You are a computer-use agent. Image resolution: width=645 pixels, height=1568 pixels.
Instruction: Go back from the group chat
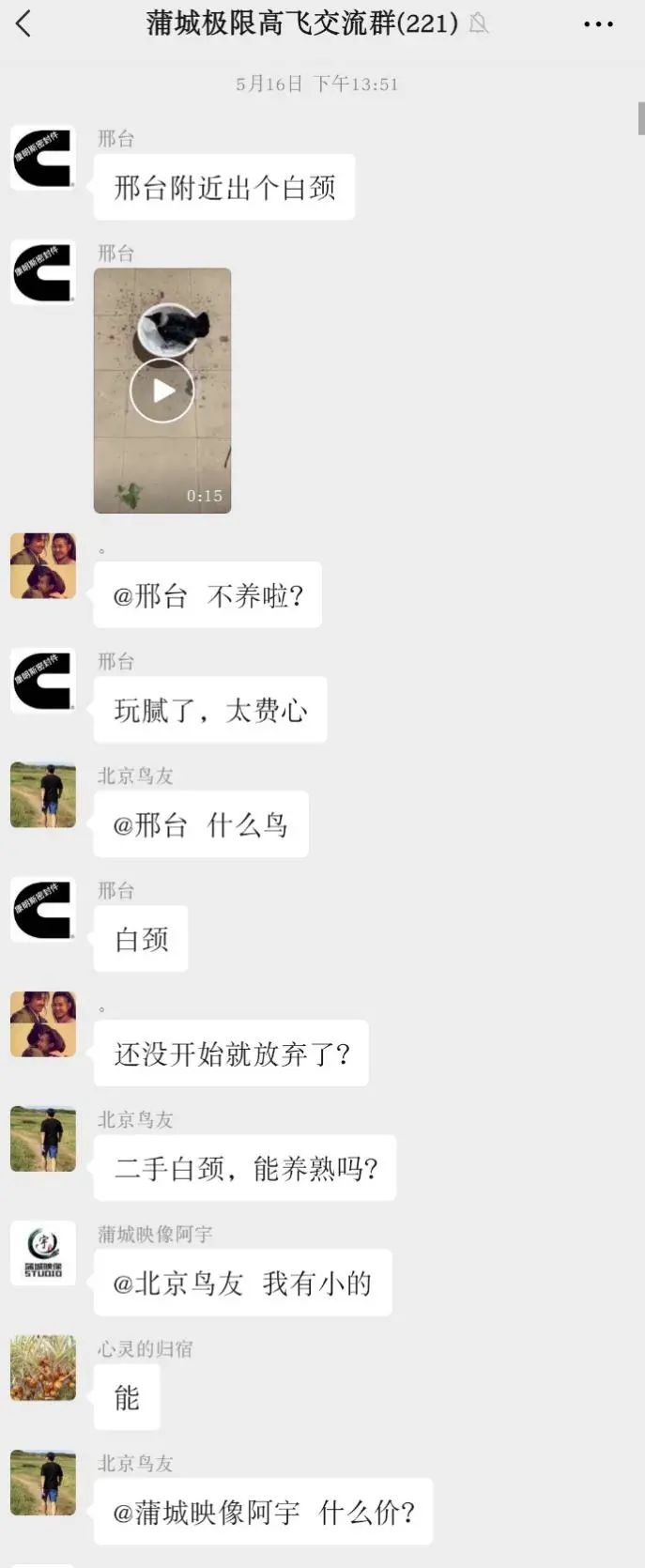click(24, 23)
